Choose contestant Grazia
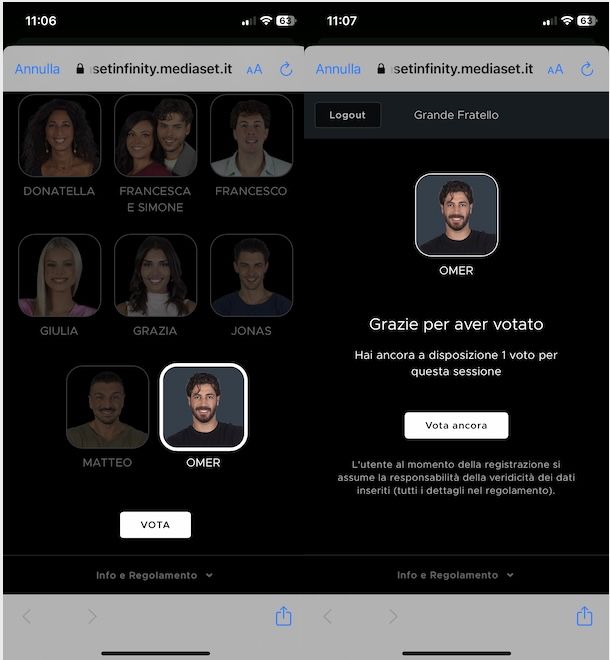This screenshot has width=610, height=660. [x=155, y=276]
